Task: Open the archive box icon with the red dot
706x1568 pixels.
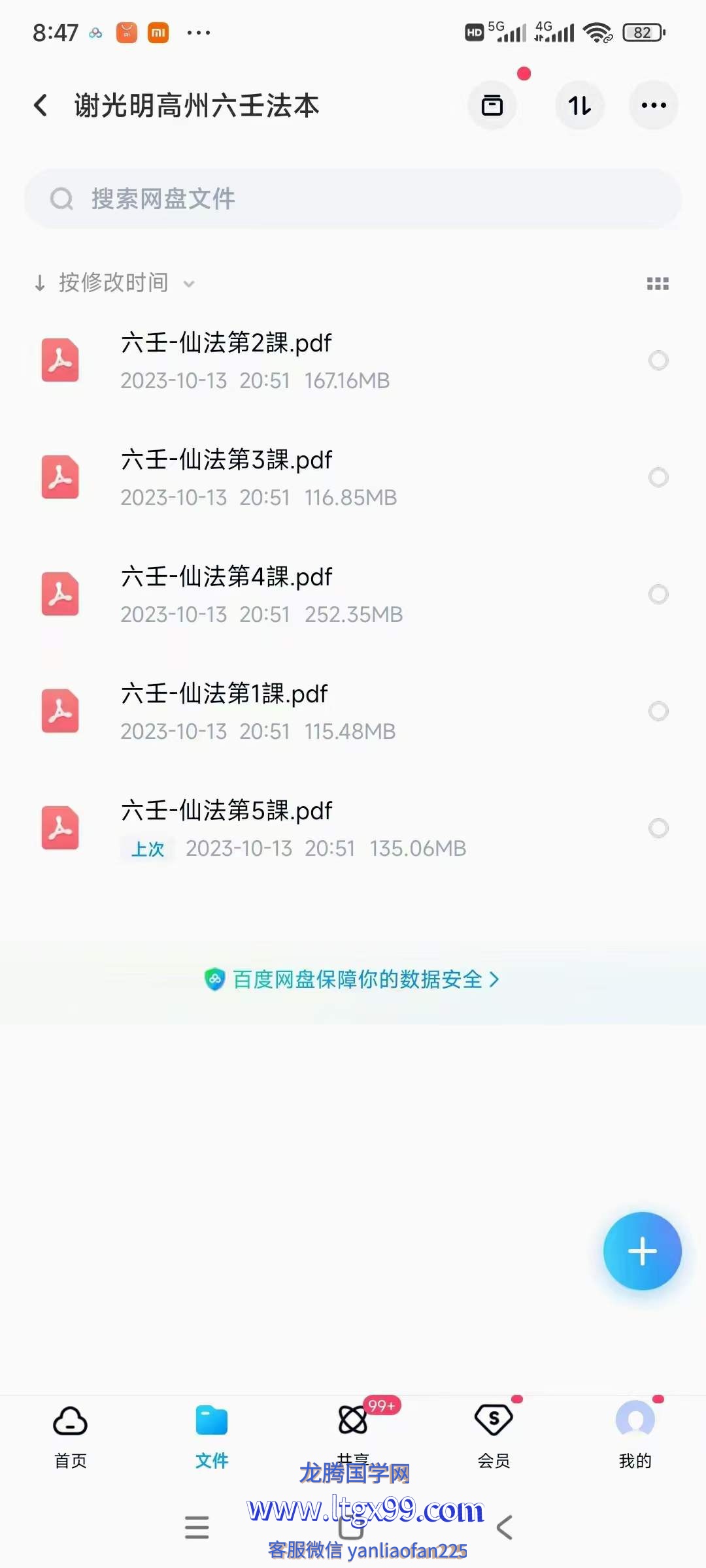Action: [x=492, y=105]
